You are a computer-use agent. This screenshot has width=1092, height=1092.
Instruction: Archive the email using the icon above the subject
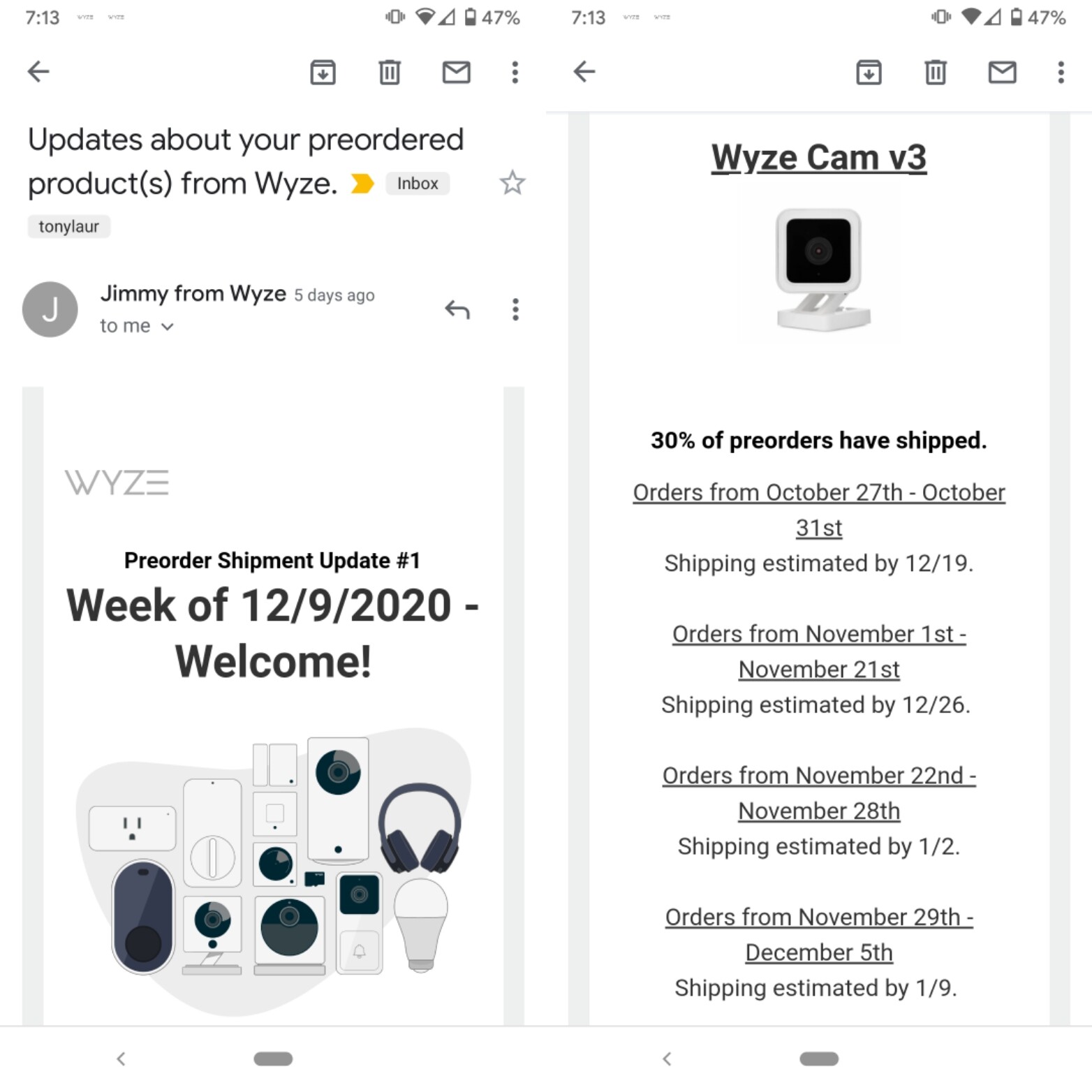(x=323, y=72)
